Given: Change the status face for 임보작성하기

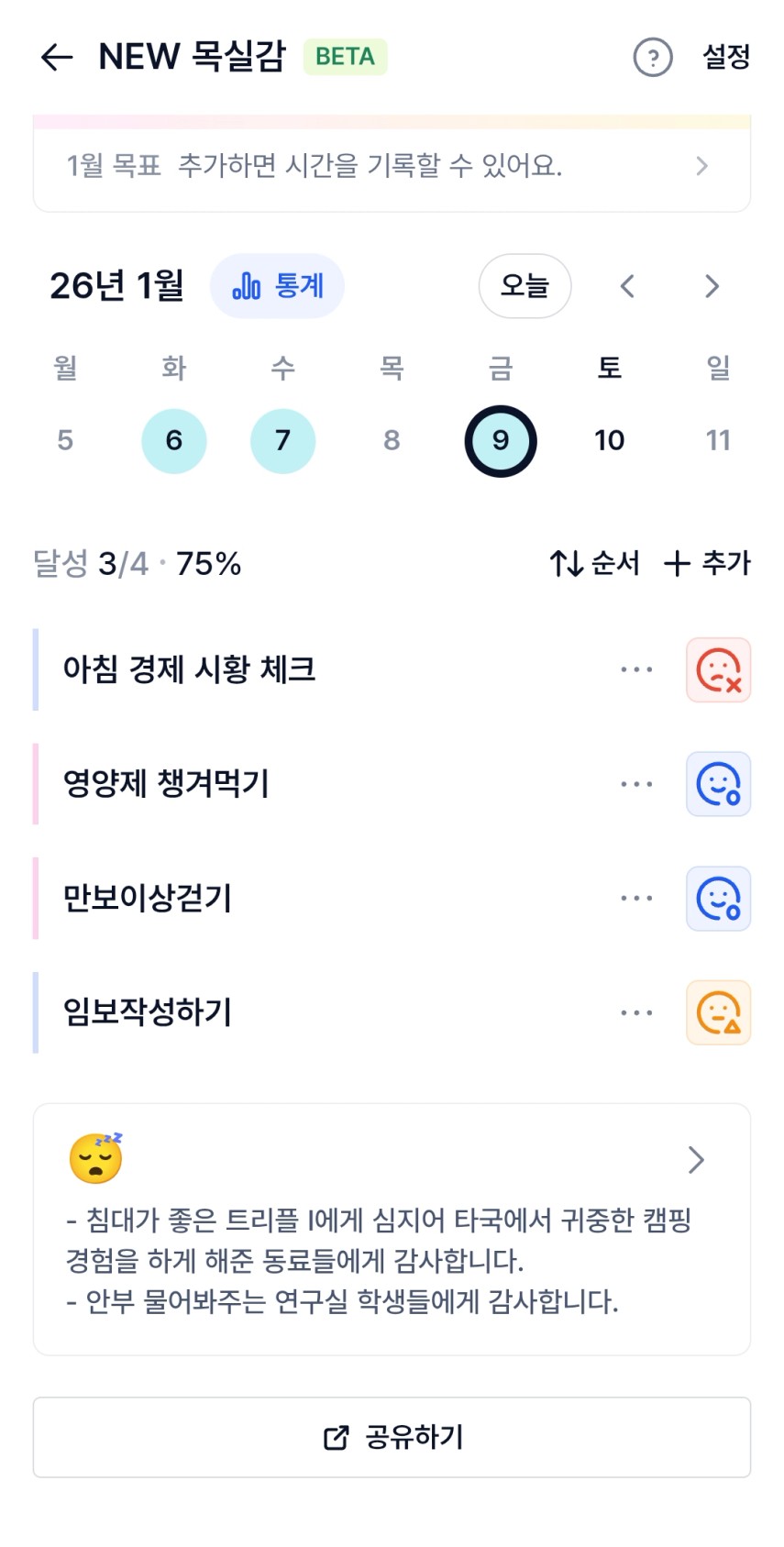Looking at the screenshot, I should click(718, 1013).
